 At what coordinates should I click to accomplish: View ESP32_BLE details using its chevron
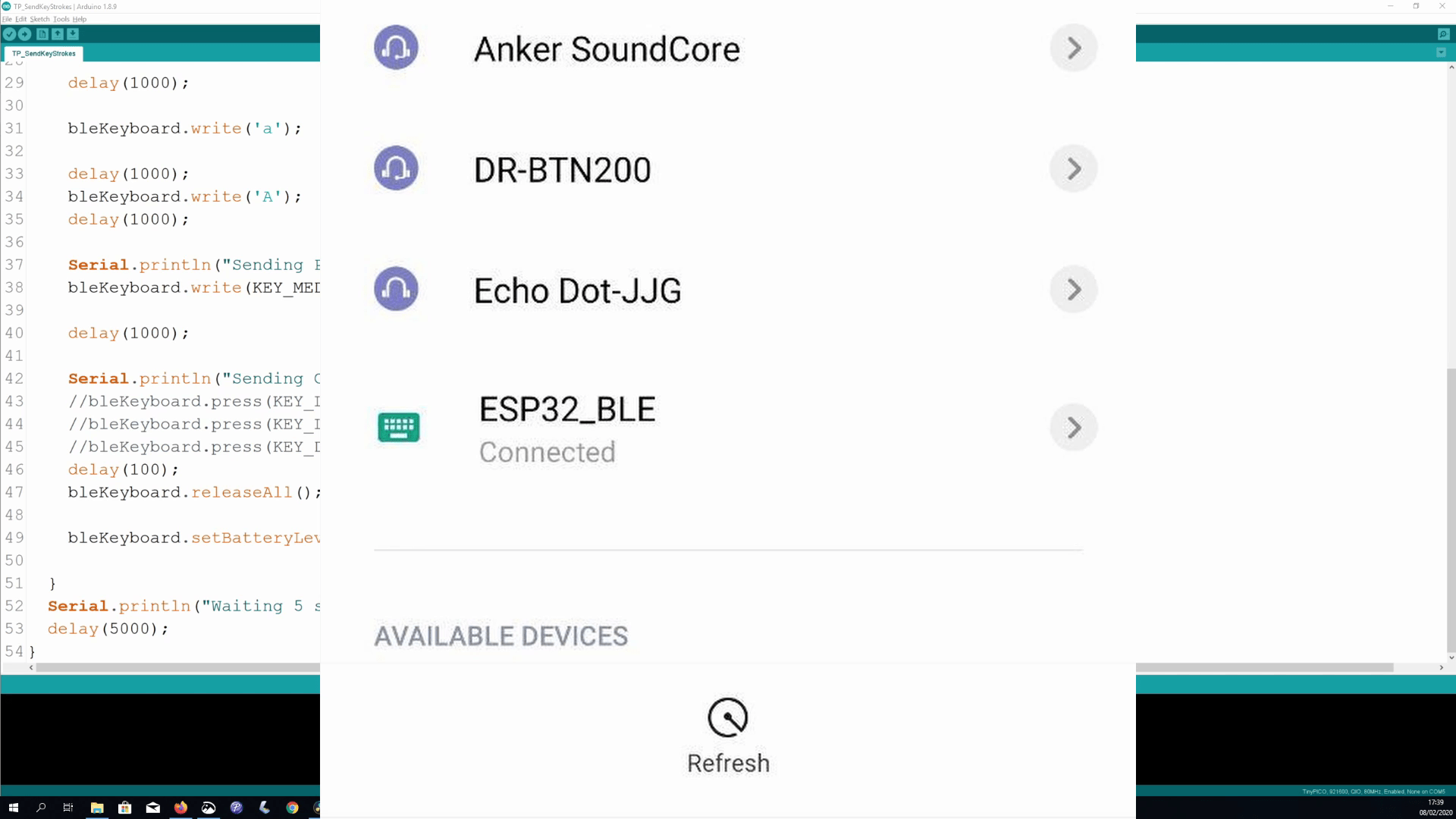(x=1073, y=428)
